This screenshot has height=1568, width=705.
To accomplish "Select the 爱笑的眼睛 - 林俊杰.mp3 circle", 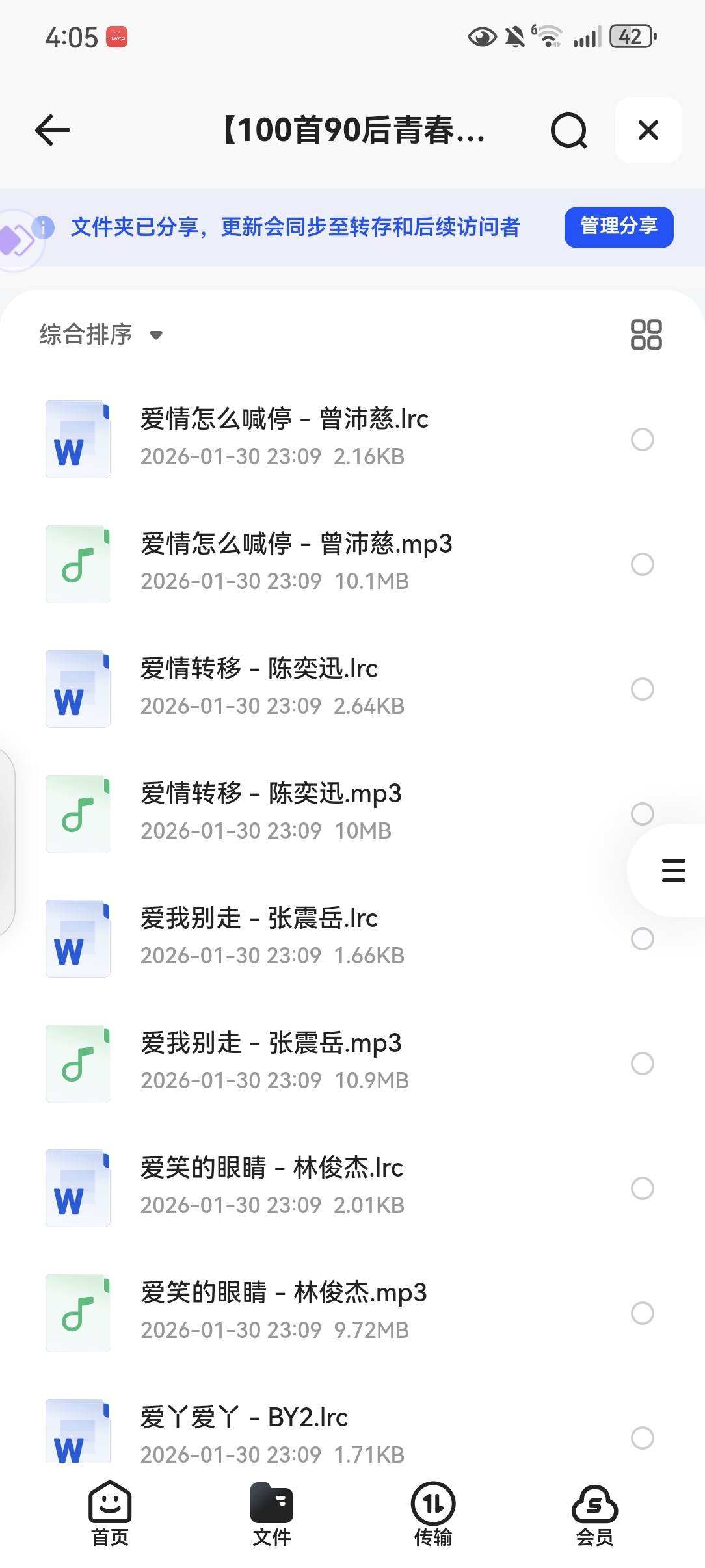I will click(643, 1313).
